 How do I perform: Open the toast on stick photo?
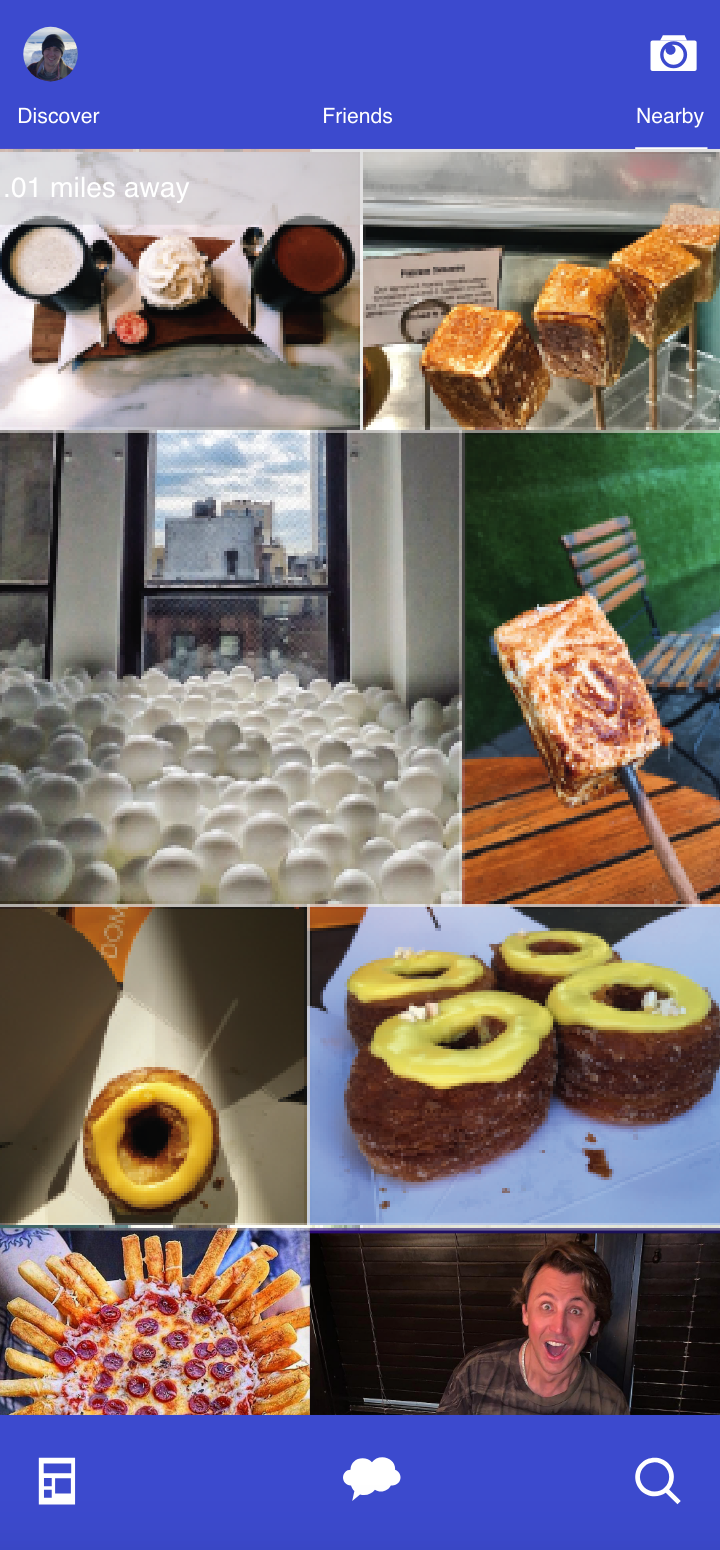tap(591, 667)
